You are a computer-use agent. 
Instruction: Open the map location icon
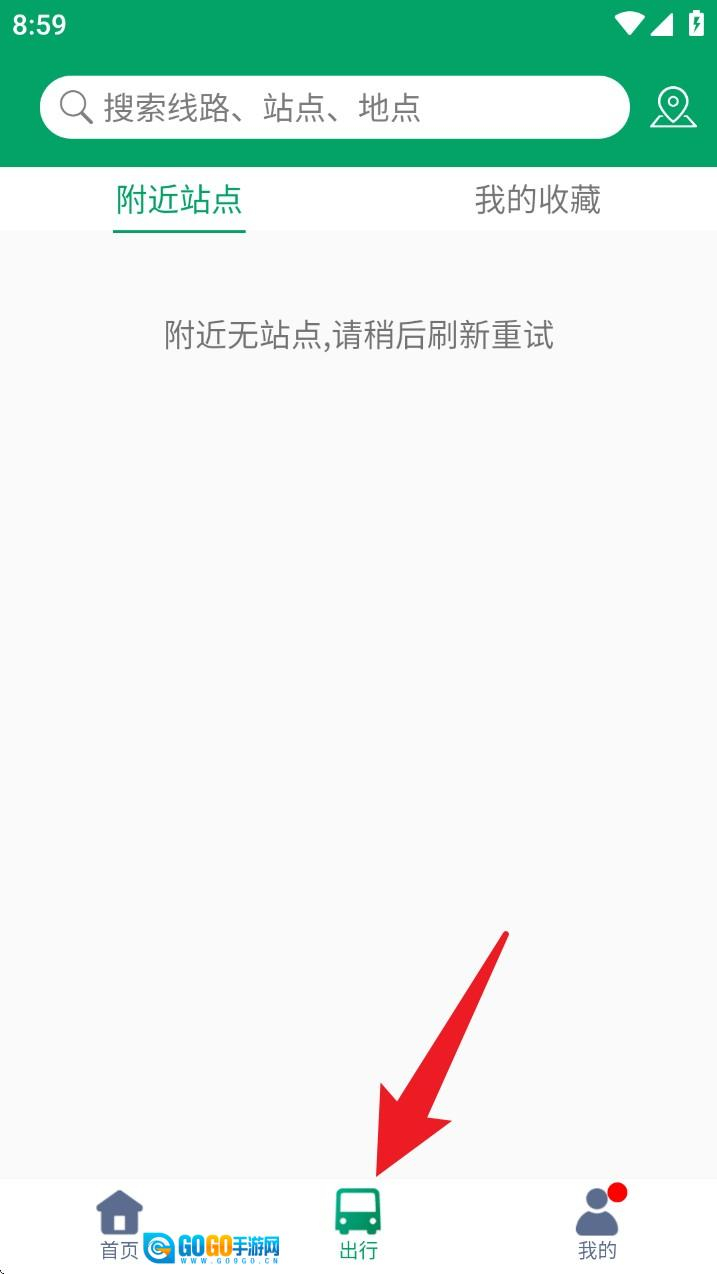(x=673, y=107)
